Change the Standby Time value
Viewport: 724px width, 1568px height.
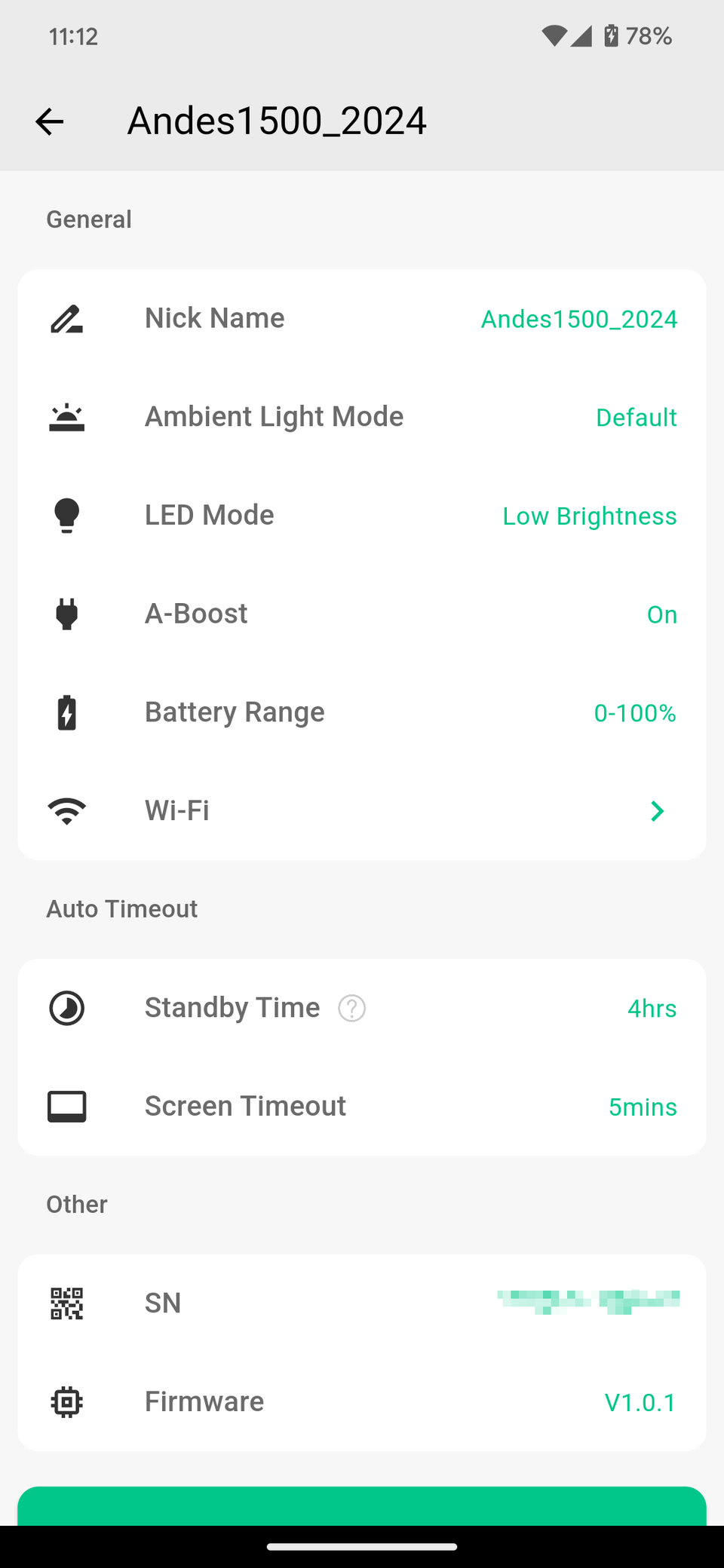[x=651, y=1009]
